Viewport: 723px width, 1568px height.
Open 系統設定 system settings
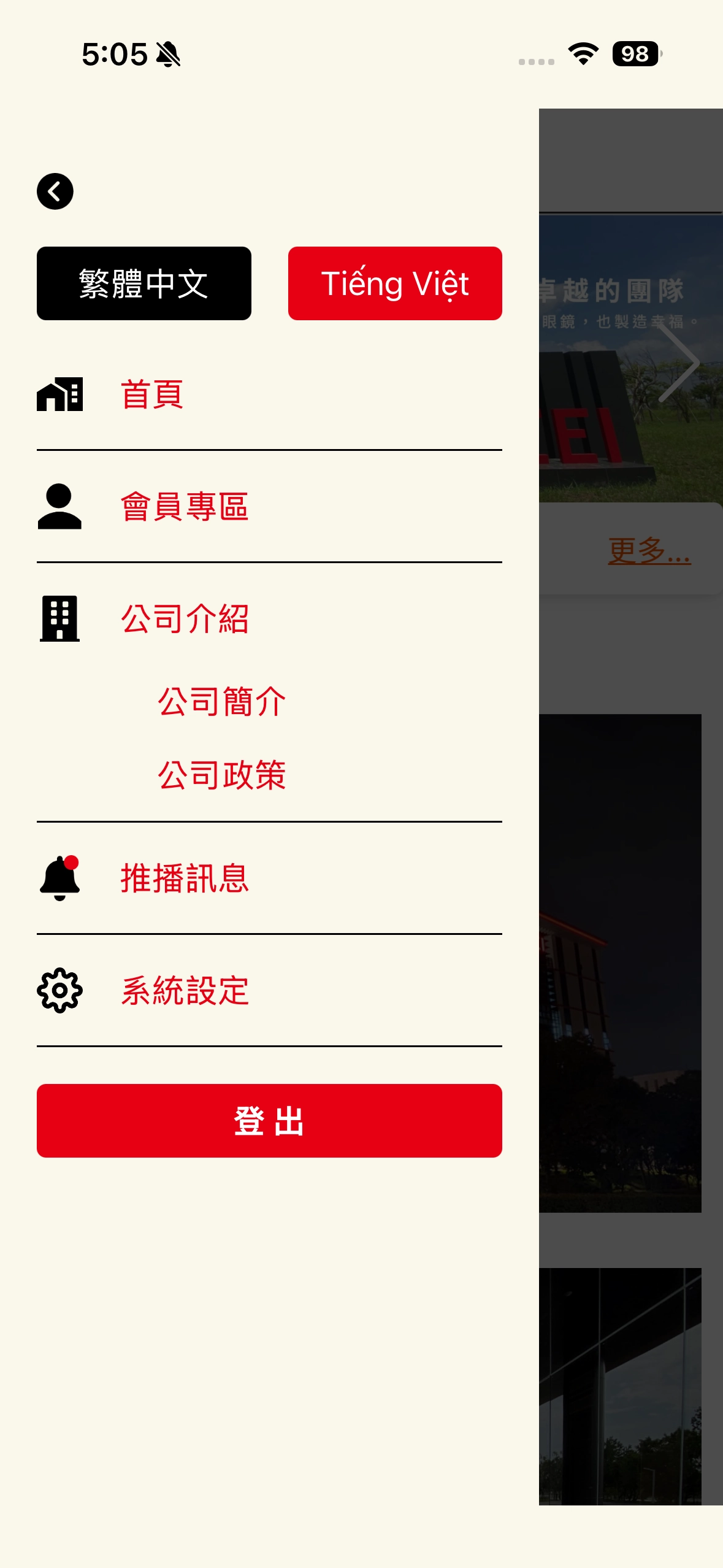[x=269, y=991]
